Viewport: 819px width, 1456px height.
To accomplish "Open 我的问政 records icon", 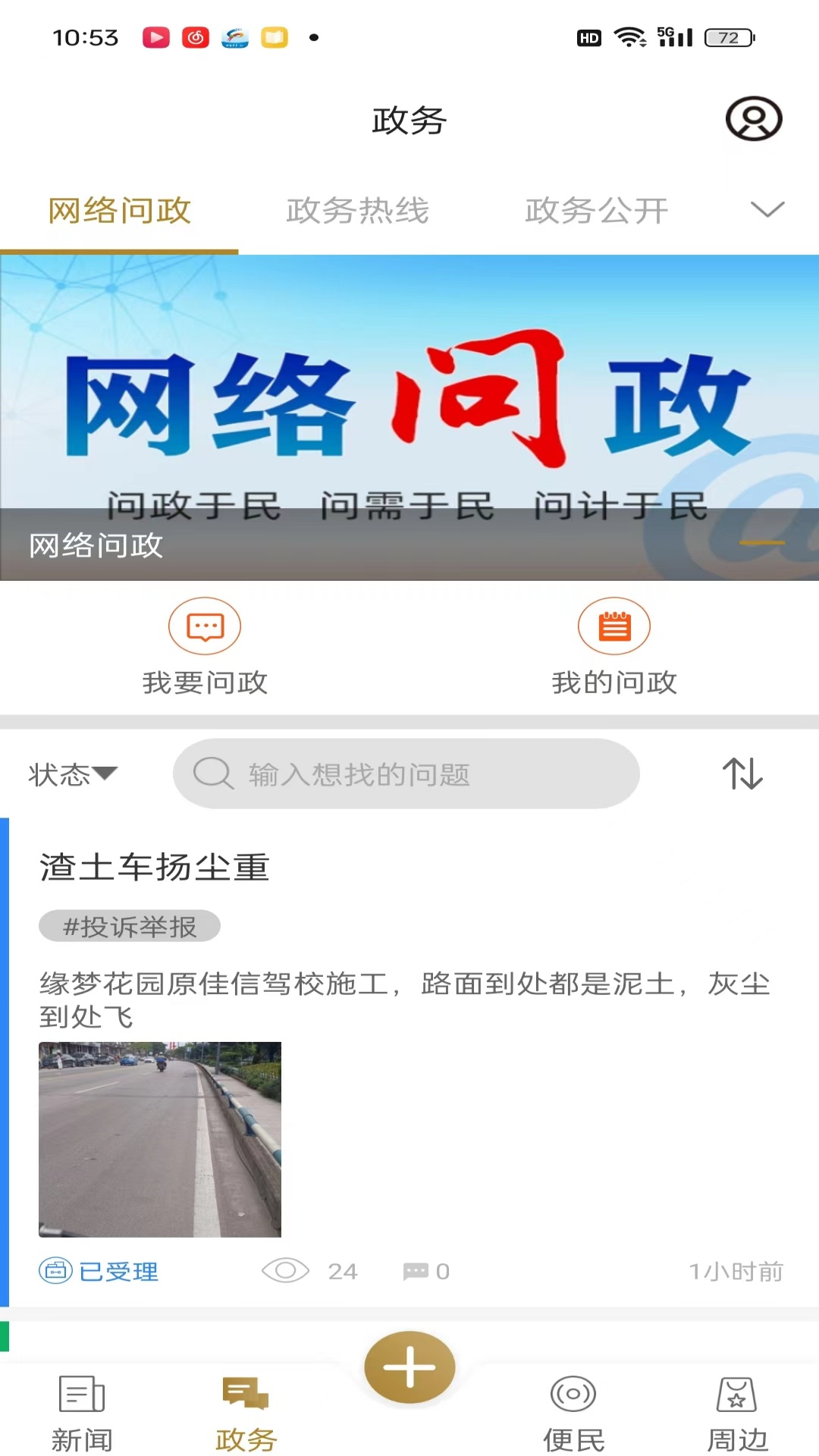I will 614,626.
